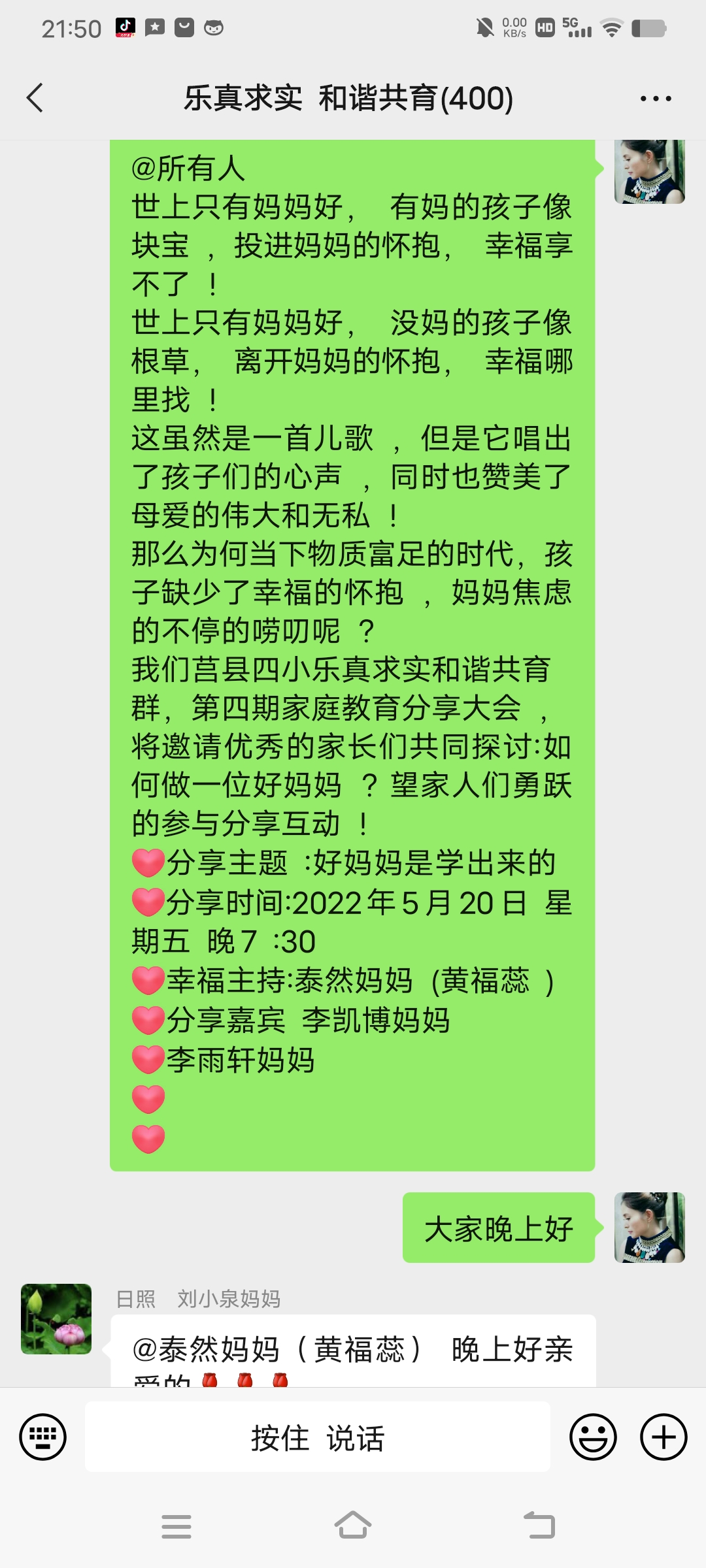Tap the battery indicator in status bar
Image resolution: width=706 pixels, height=1568 pixels.
point(647,27)
